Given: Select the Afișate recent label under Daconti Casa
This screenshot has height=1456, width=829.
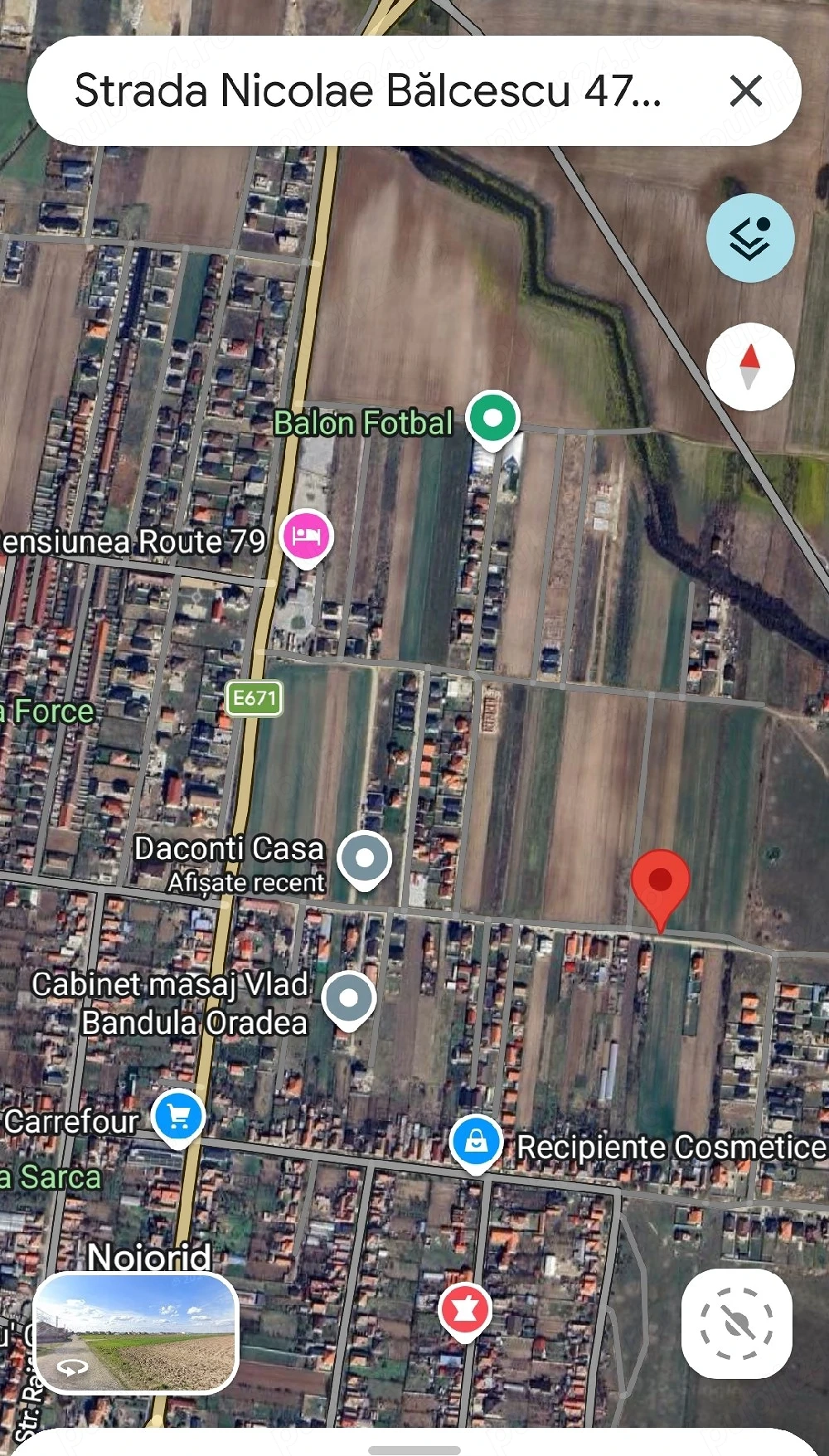Looking at the screenshot, I should (x=246, y=882).
